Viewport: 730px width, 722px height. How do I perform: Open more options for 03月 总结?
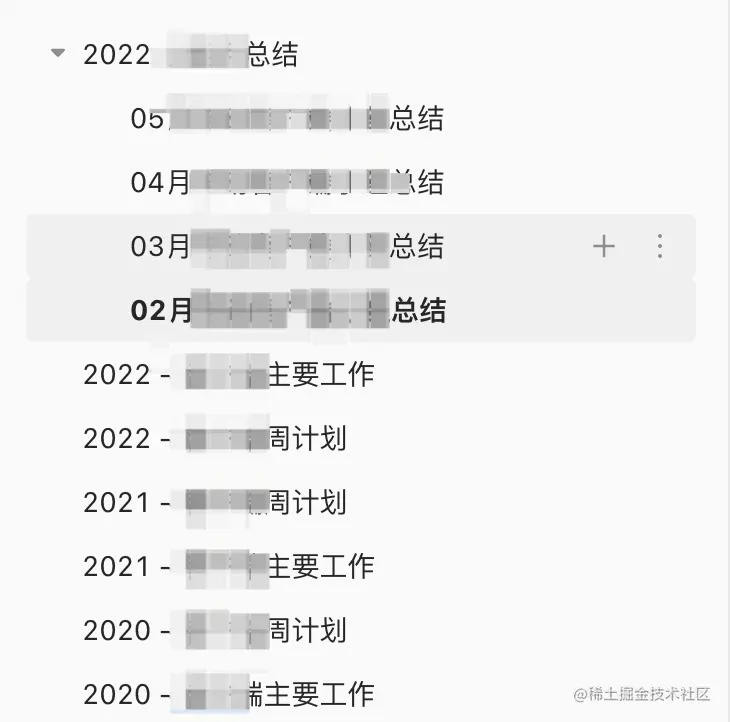point(659,246)
